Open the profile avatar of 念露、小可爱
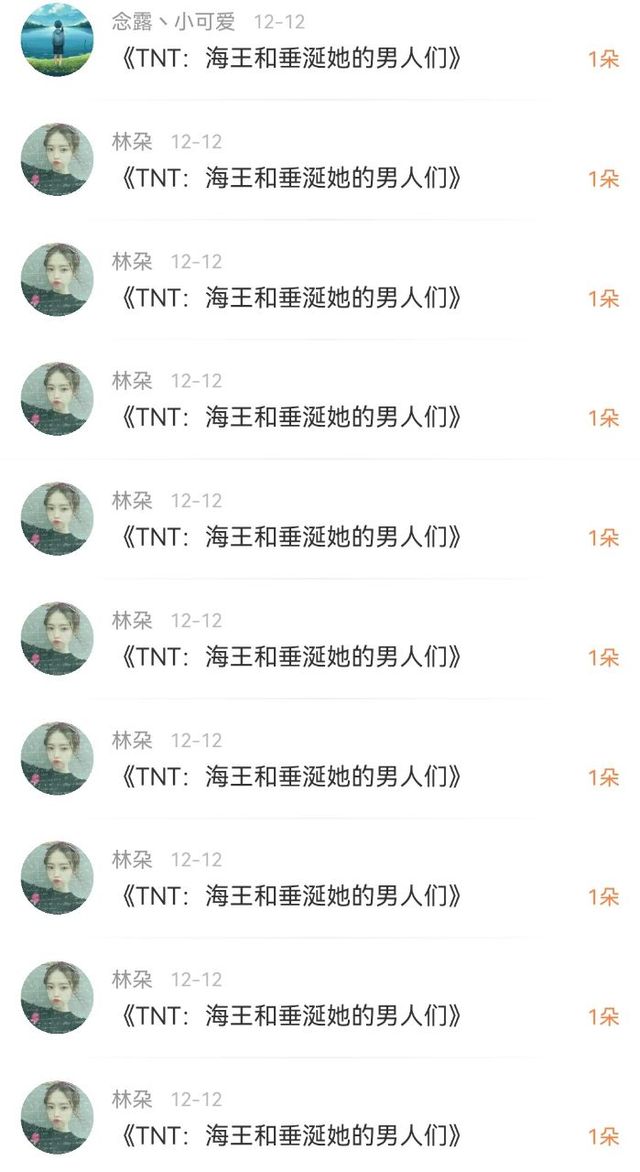 click(x=57, y=40)
